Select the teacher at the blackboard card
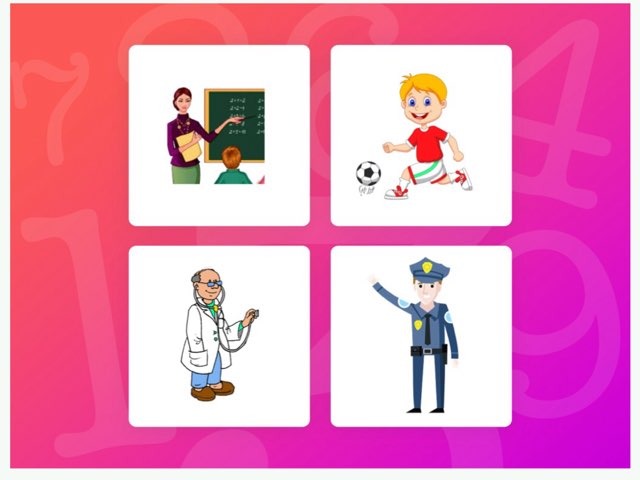Screen dimensions: 640x480 point(219,135)
